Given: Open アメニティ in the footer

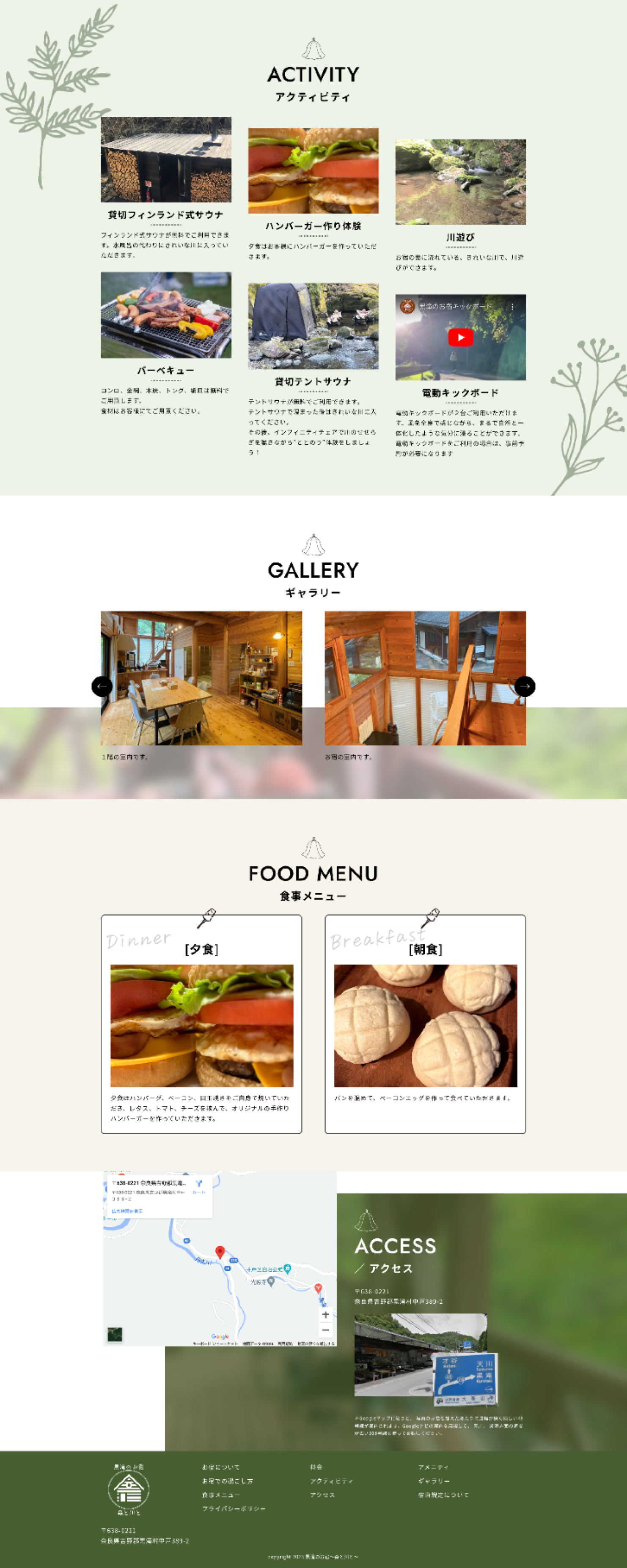Looking at the screenshot, I should [433, 1467].
